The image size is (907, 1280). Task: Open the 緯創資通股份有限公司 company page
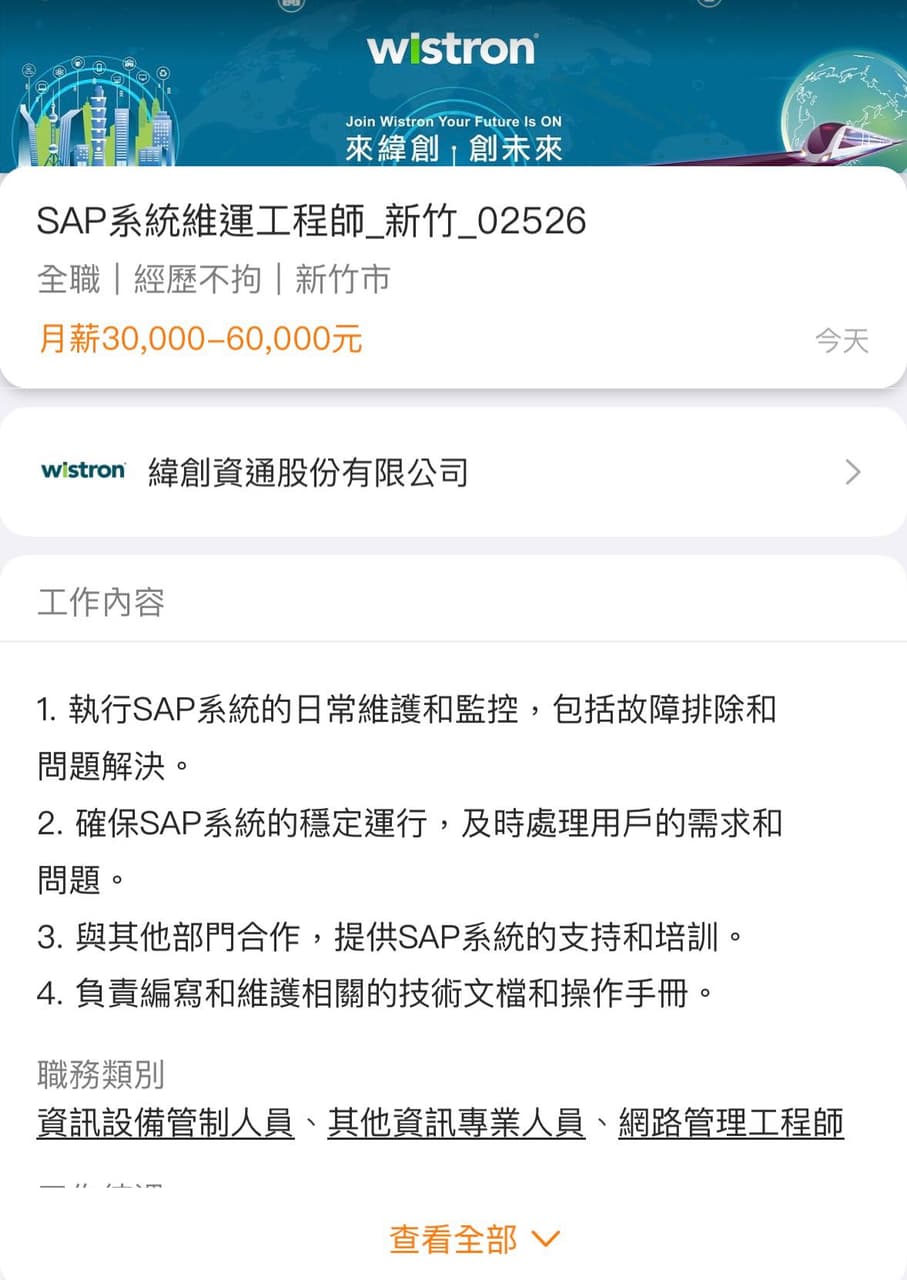[x=452, y=472]
